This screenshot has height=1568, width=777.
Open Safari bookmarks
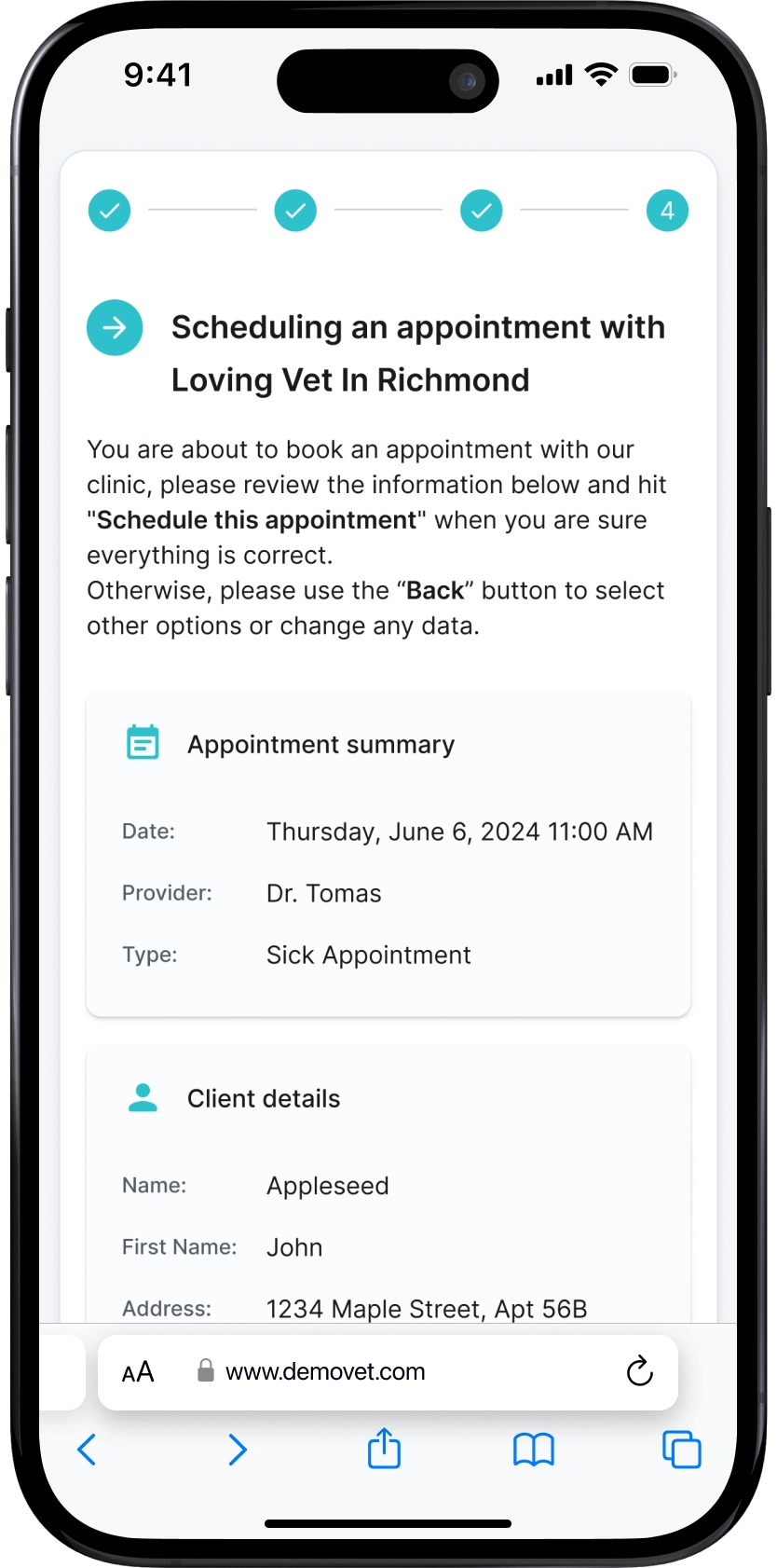pyautogui.click(x=534, y=1450)
